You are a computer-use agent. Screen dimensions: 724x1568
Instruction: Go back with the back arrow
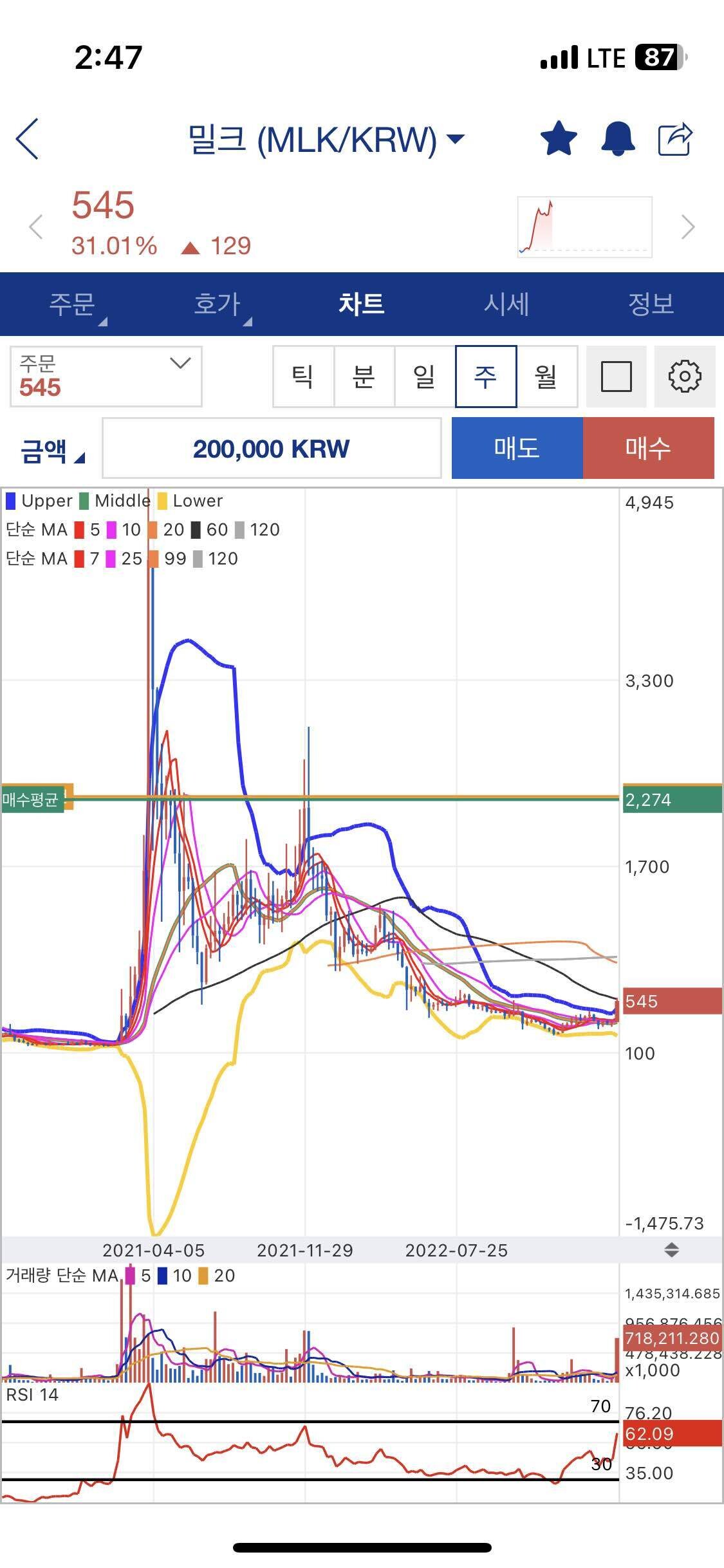coord(26,138)
